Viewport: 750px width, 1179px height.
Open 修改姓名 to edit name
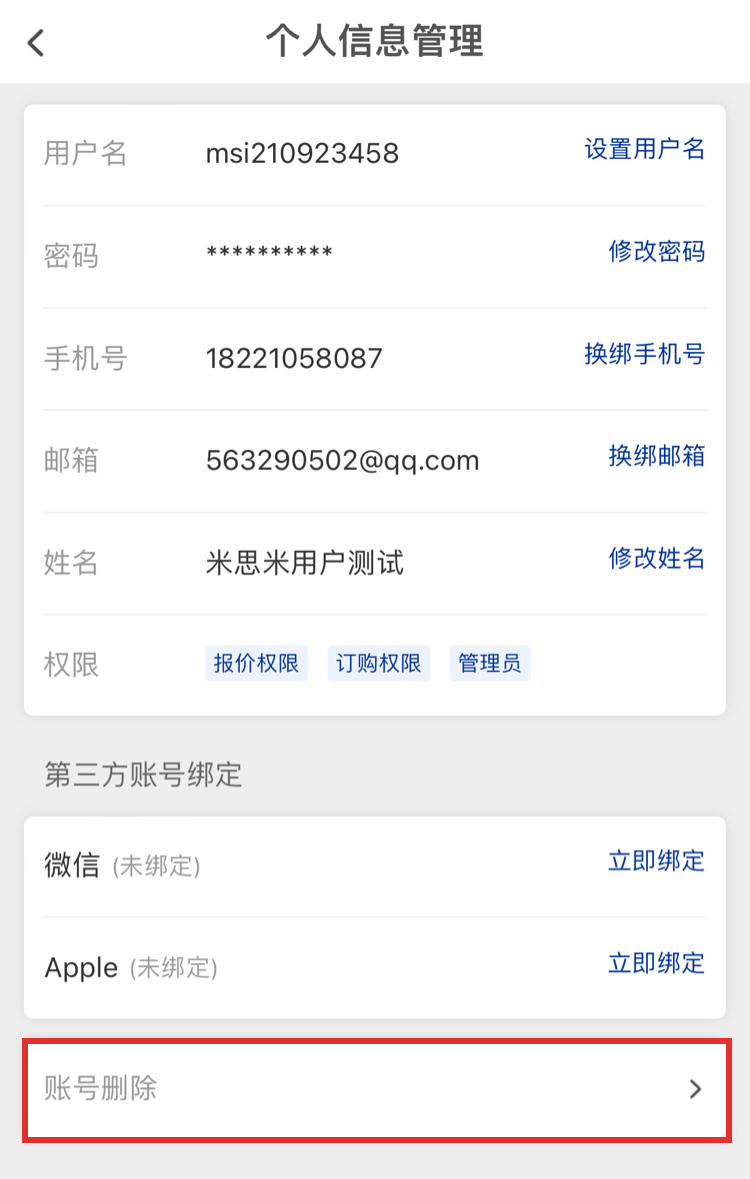(x=657, y=558)
